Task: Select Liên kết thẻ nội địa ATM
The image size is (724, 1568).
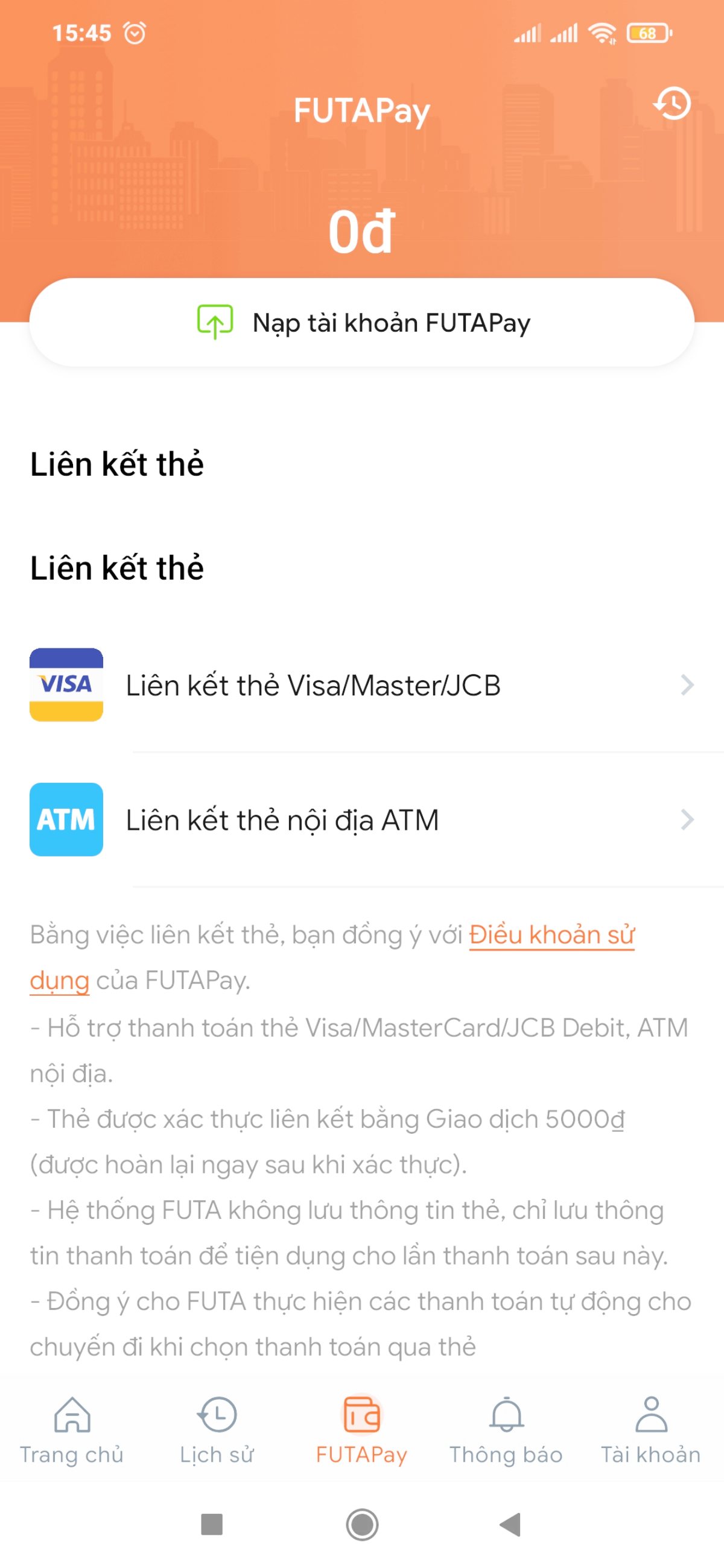Action: point(361,820)
